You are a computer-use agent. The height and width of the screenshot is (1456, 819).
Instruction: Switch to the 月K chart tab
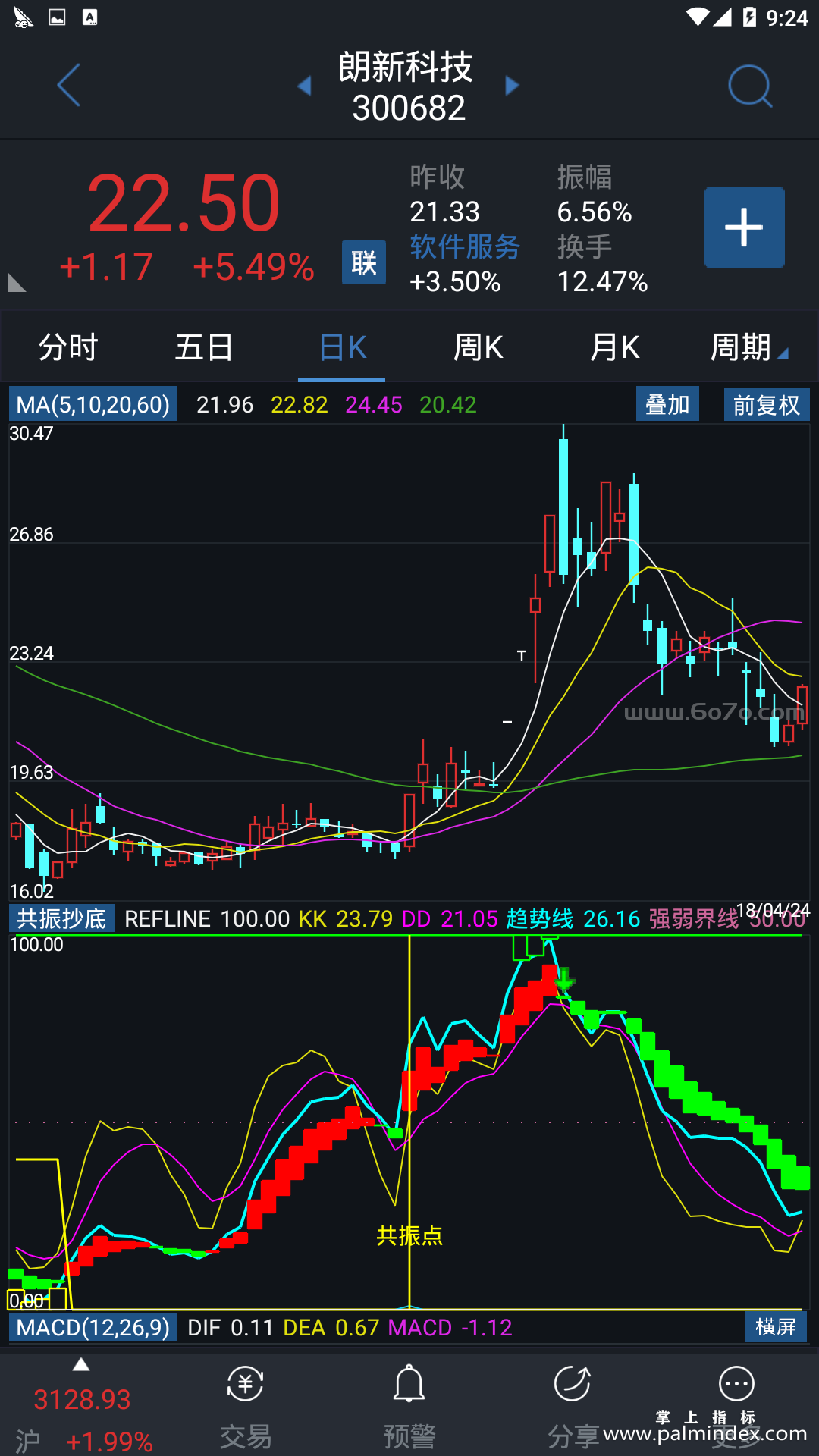(x=614, y=347)
